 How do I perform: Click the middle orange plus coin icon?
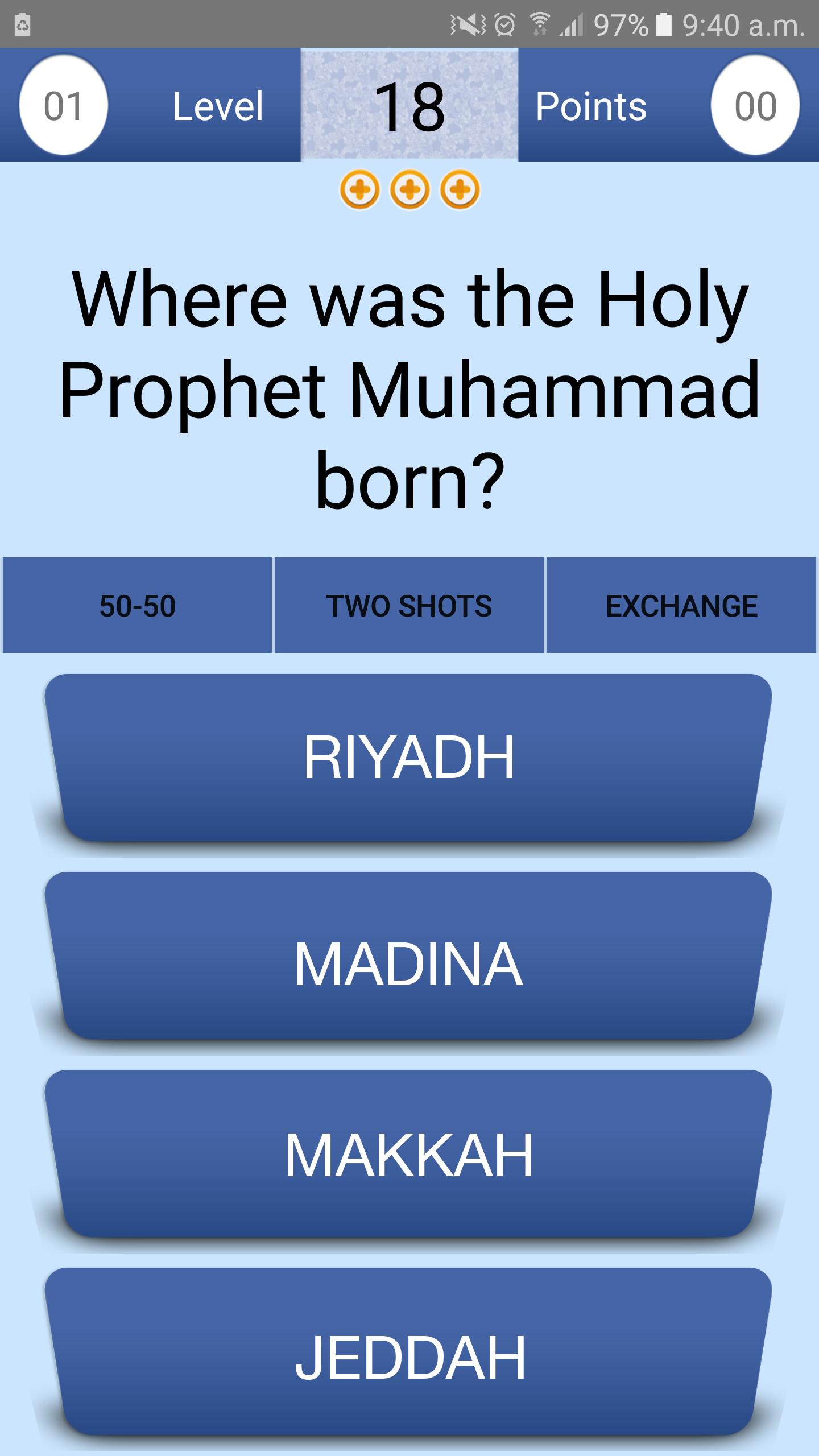click(x=409, y=189)
